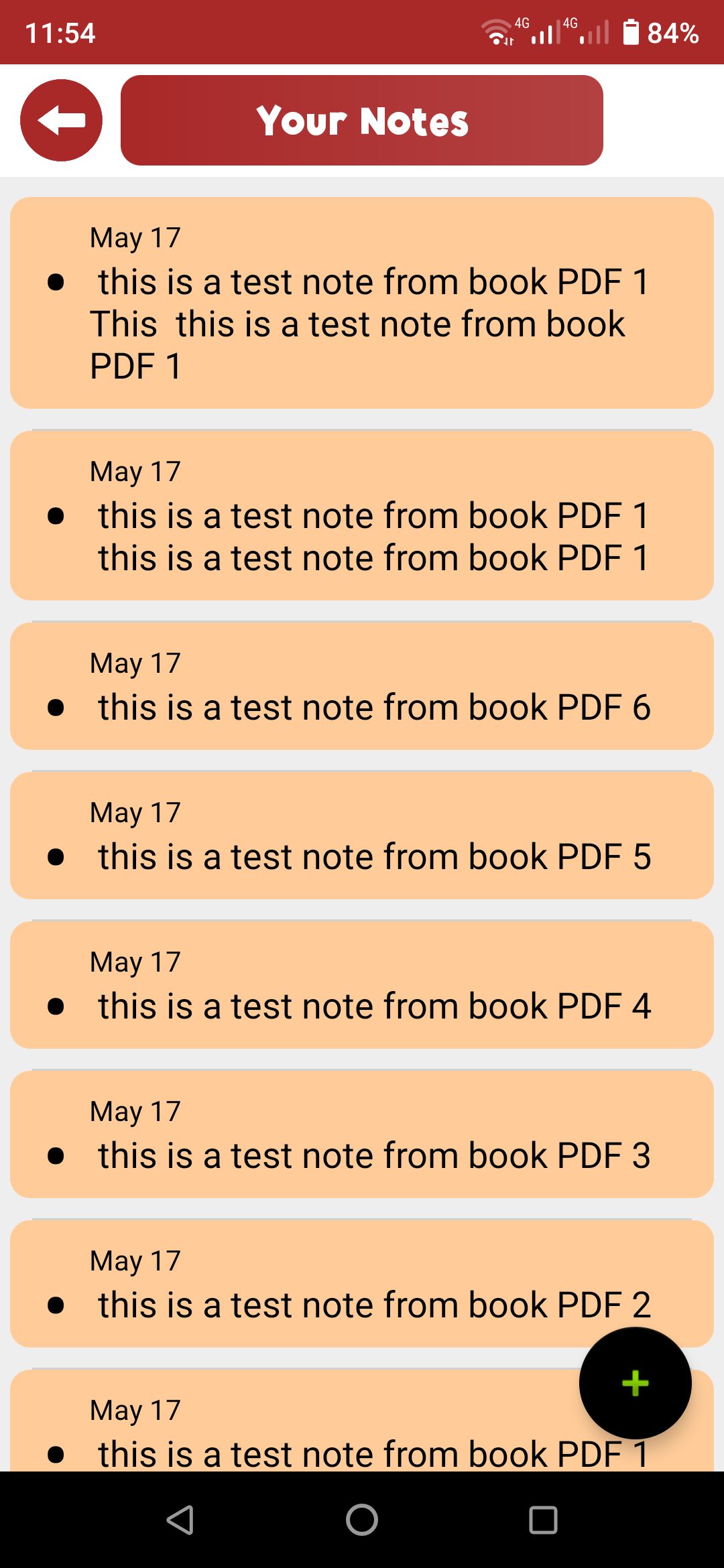
Task: Open the book PDF 3 note card
Action: coord(362,1134)
